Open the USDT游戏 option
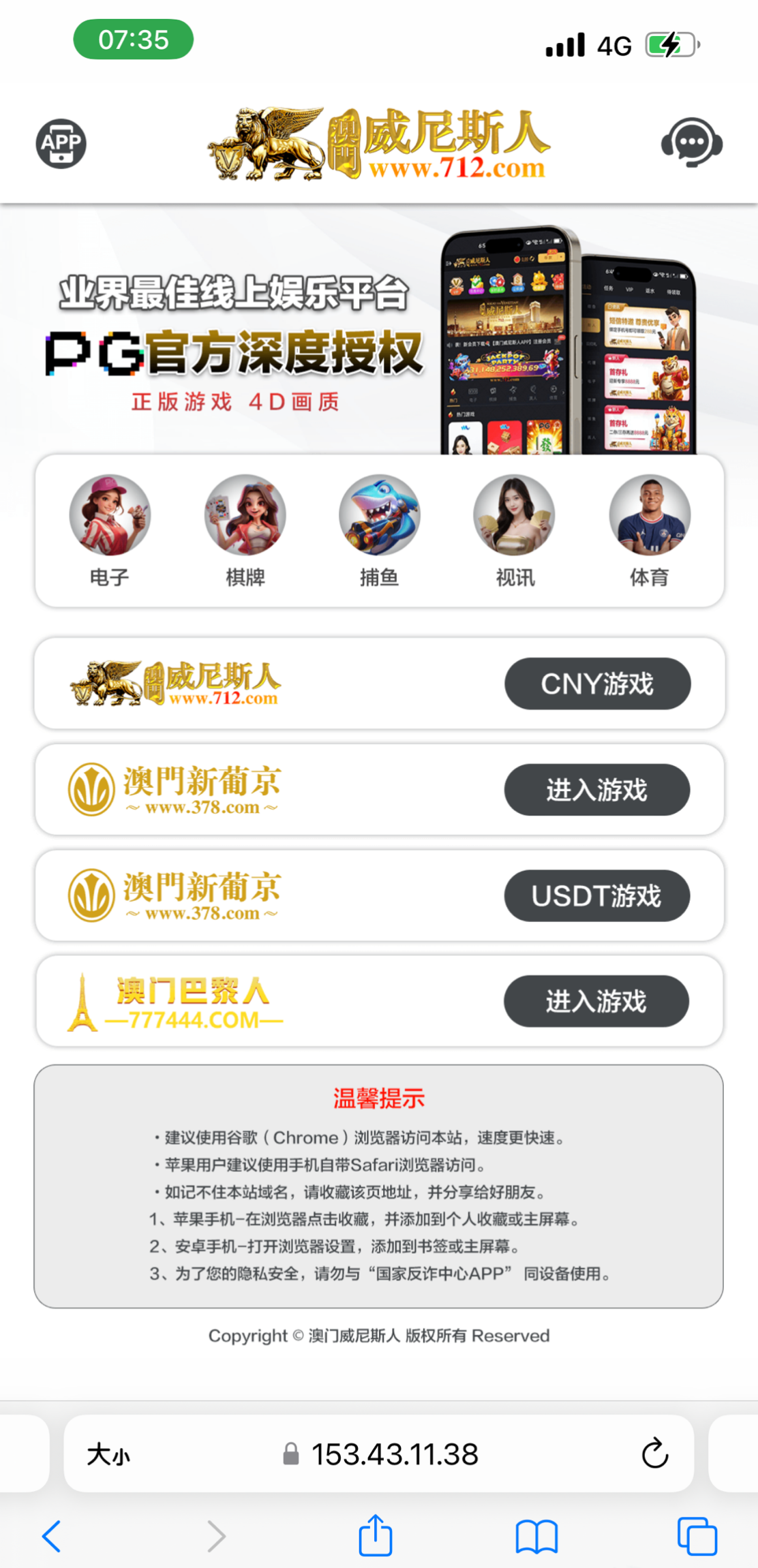This screenshot has width=758, height=1568. (596, 896)
